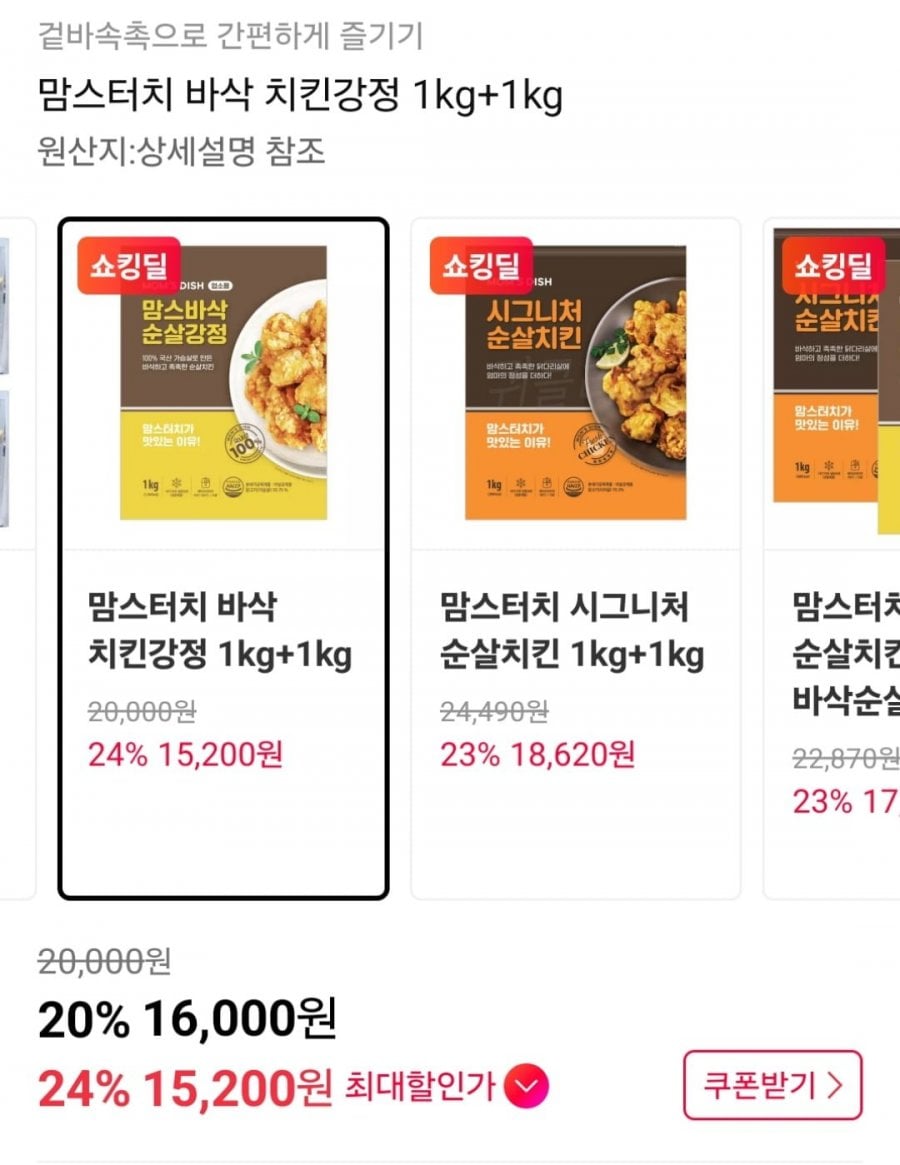The width and height of the screenshot is (900, 1165).
Task: Expand the 최대할인가 details arrow
Action: click(x=526, y=1087)
